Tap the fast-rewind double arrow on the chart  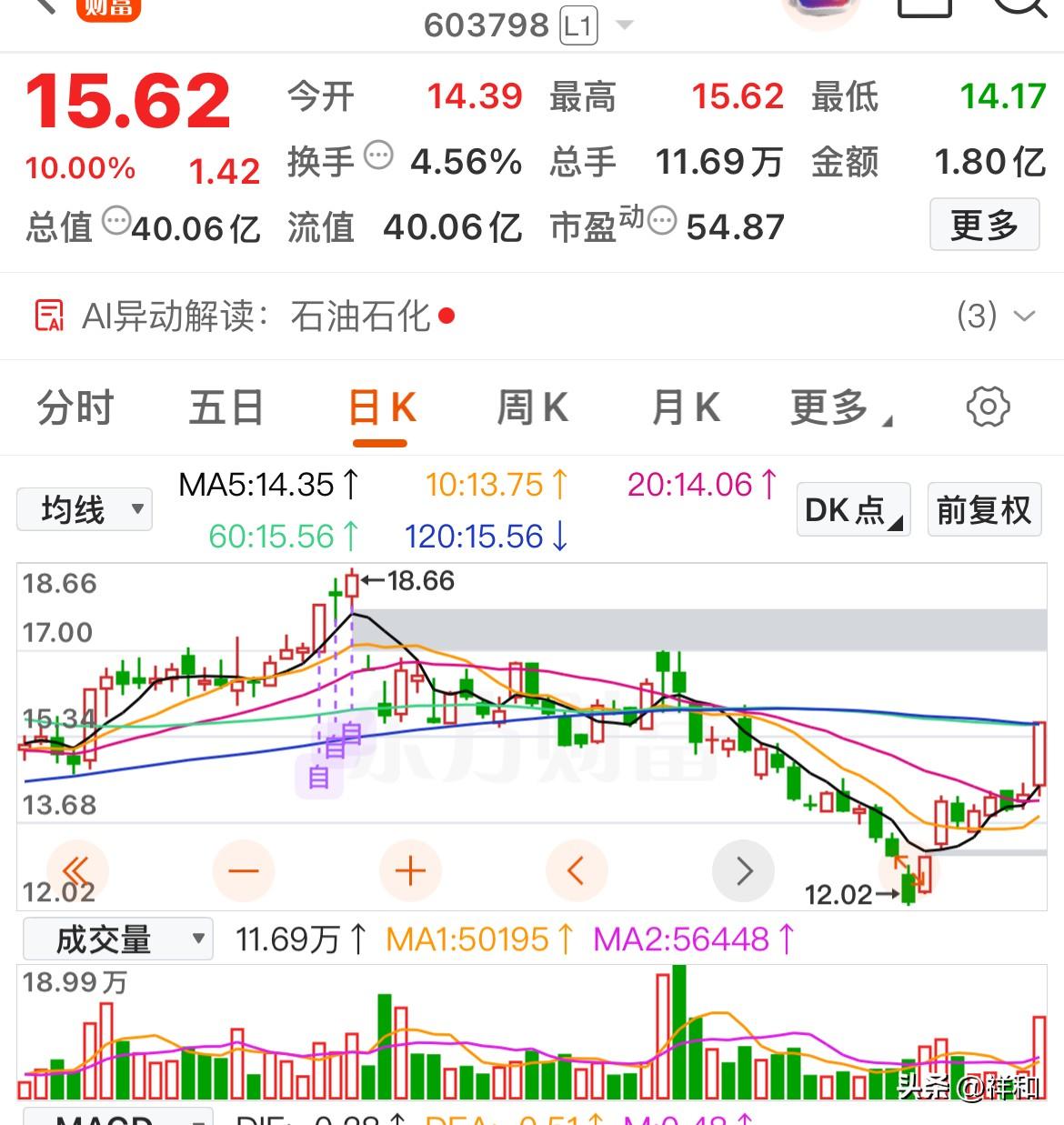(77, 870)
